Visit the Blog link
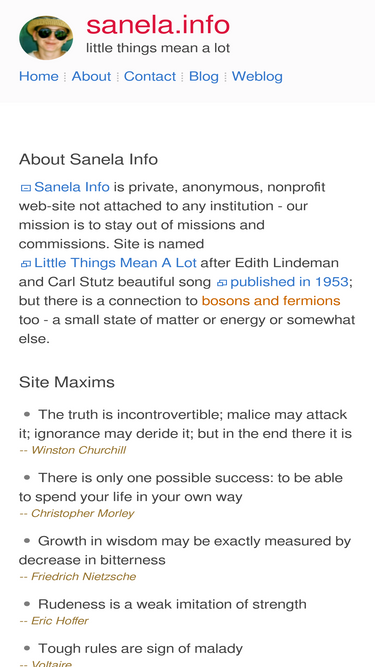 (204, 77)
